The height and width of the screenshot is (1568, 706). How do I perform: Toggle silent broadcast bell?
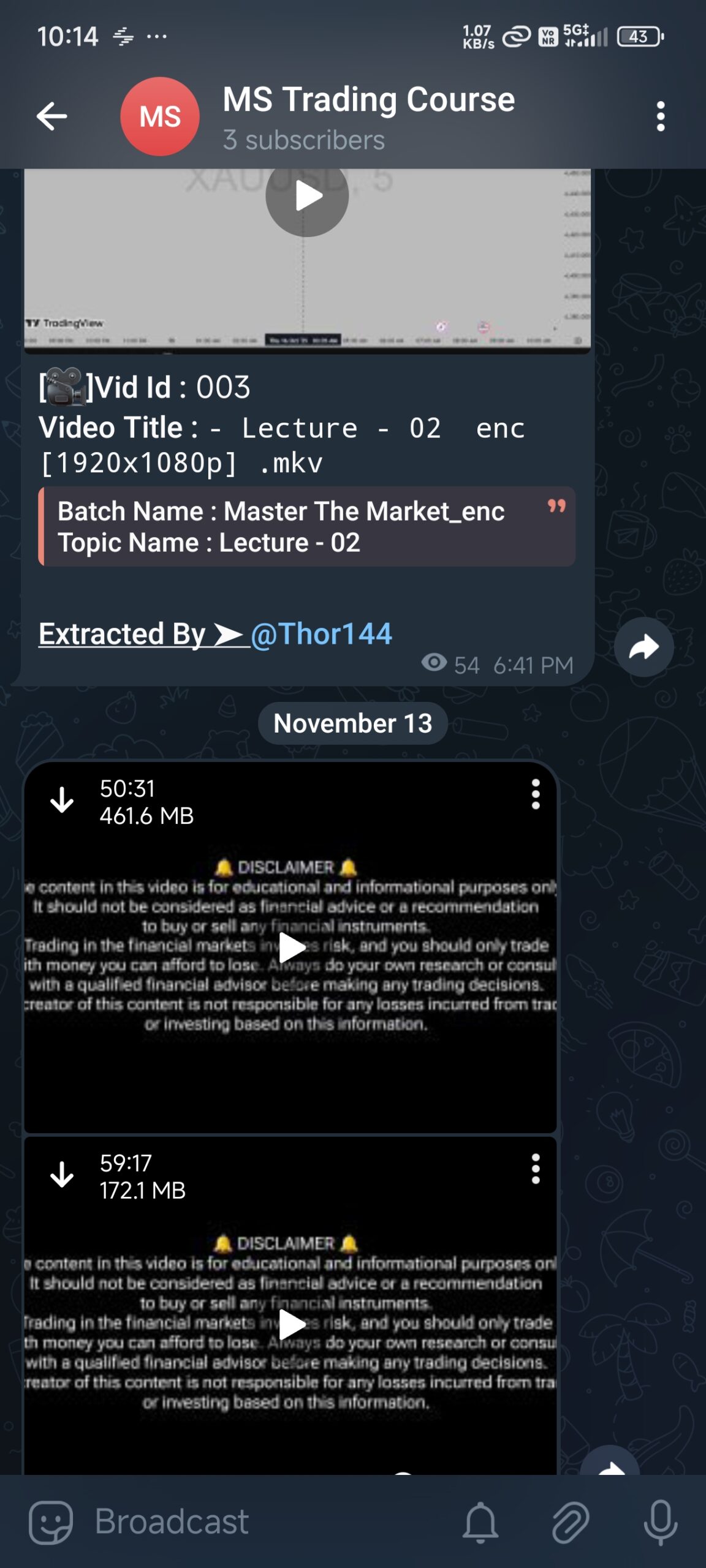click(x=480, y=1522)
